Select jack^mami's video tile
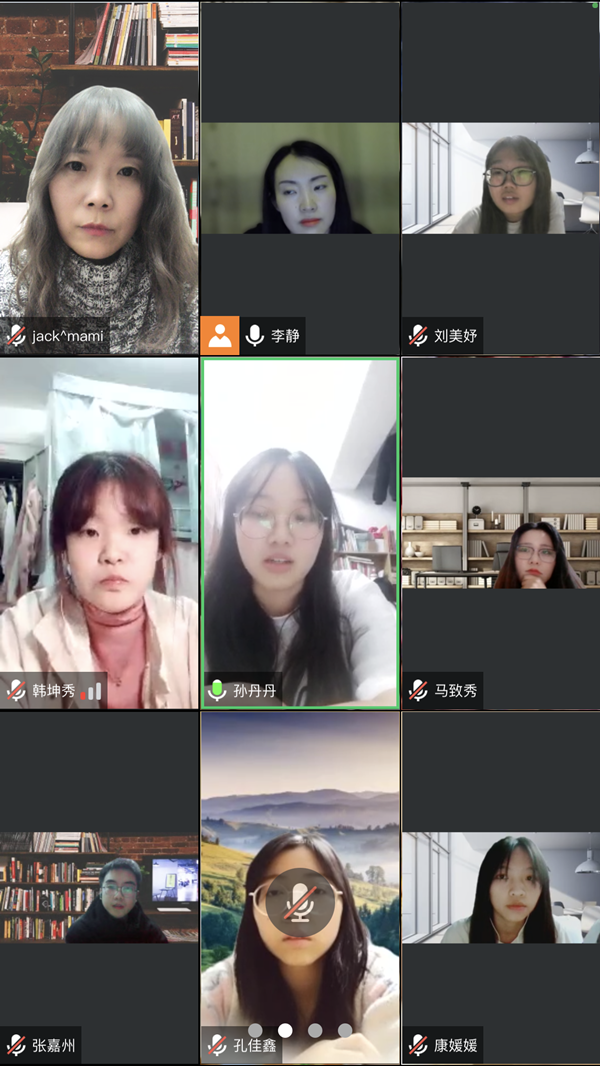The image size is (600, 1066). click(x=99, y=178)
